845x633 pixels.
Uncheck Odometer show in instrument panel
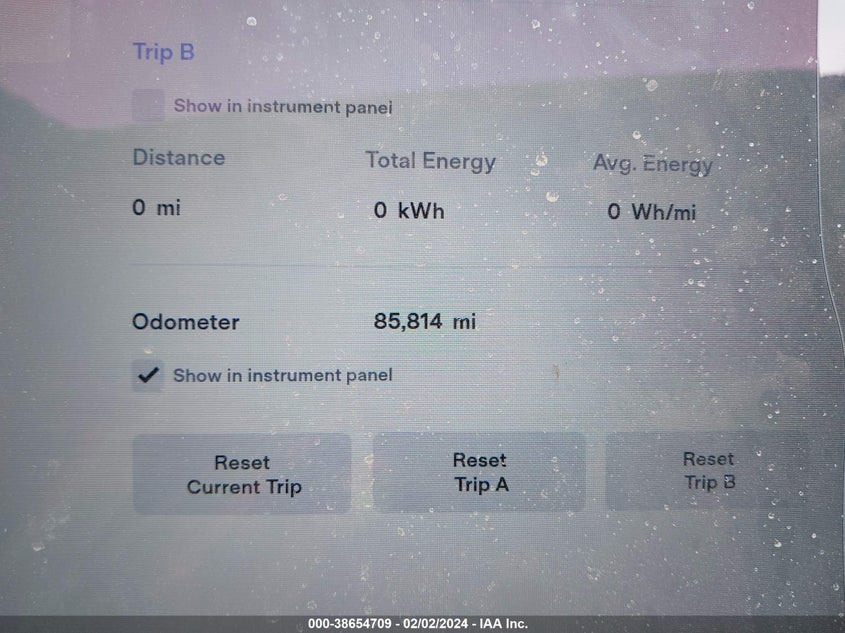point(148,375)
